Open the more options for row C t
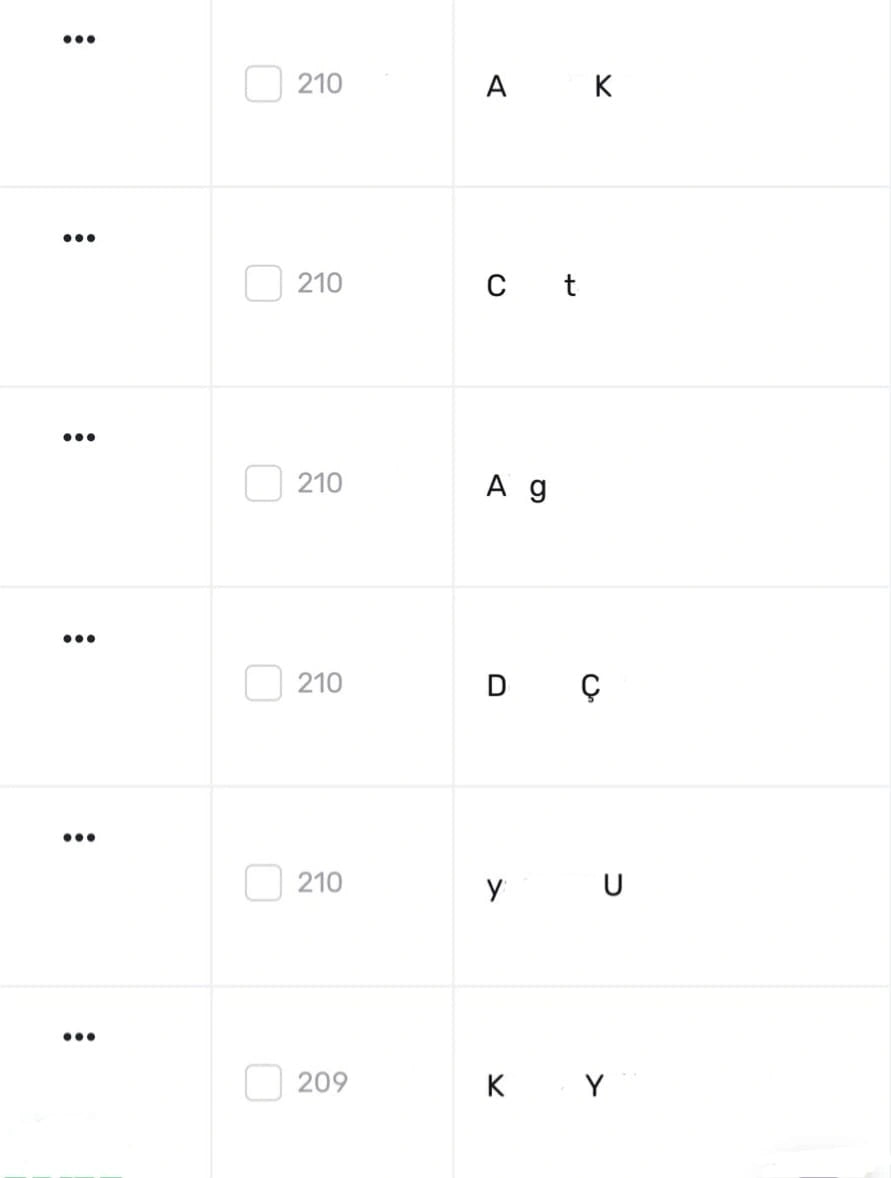Image resolution: width=891 pixels, height=1178 pixels. tap(78, 239)
